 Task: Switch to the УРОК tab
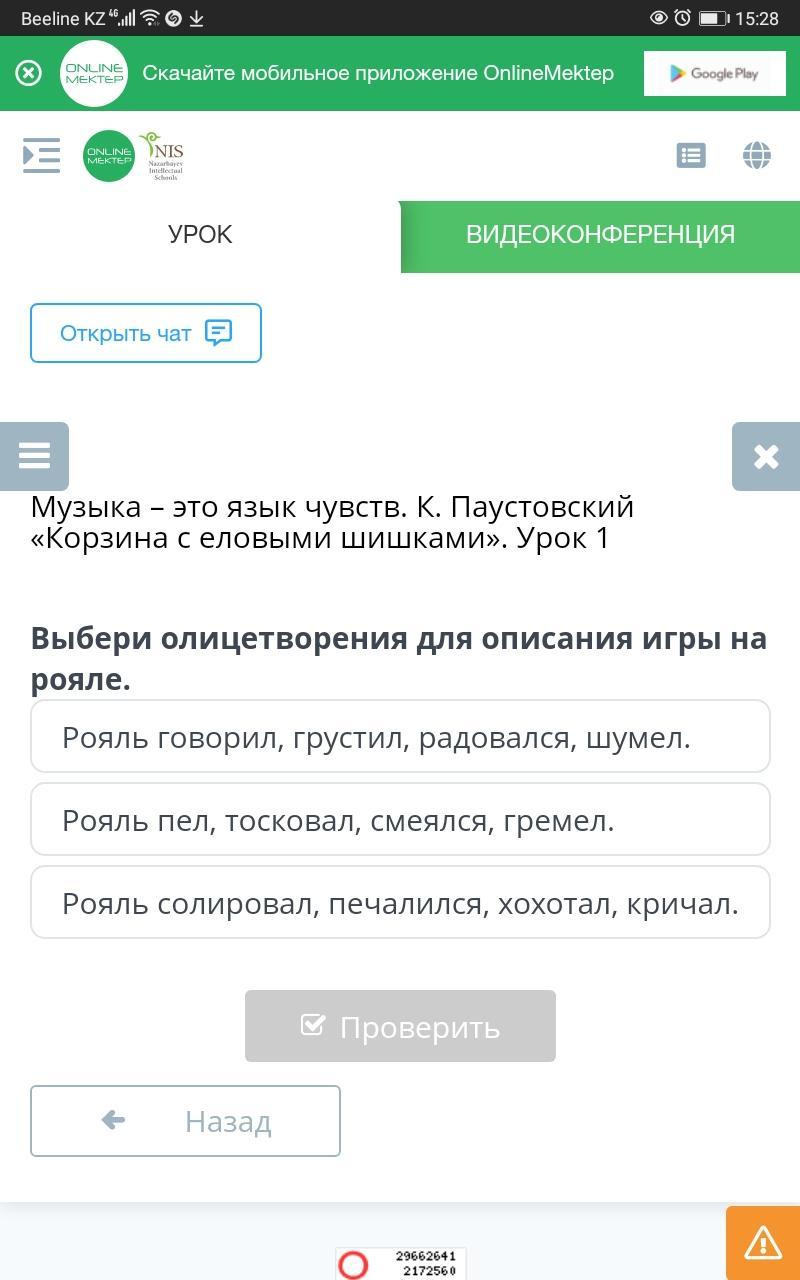point(200,235)
